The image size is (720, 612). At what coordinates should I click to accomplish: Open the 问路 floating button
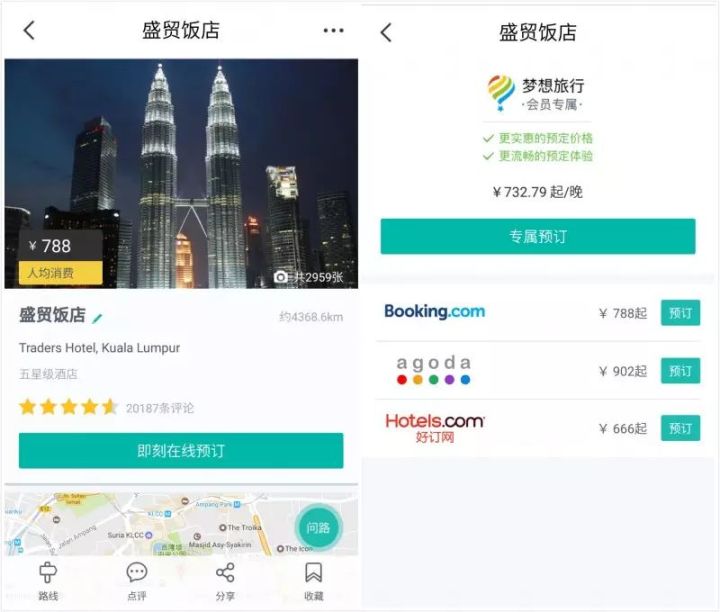pyautogui.click(x=318, y=527)
